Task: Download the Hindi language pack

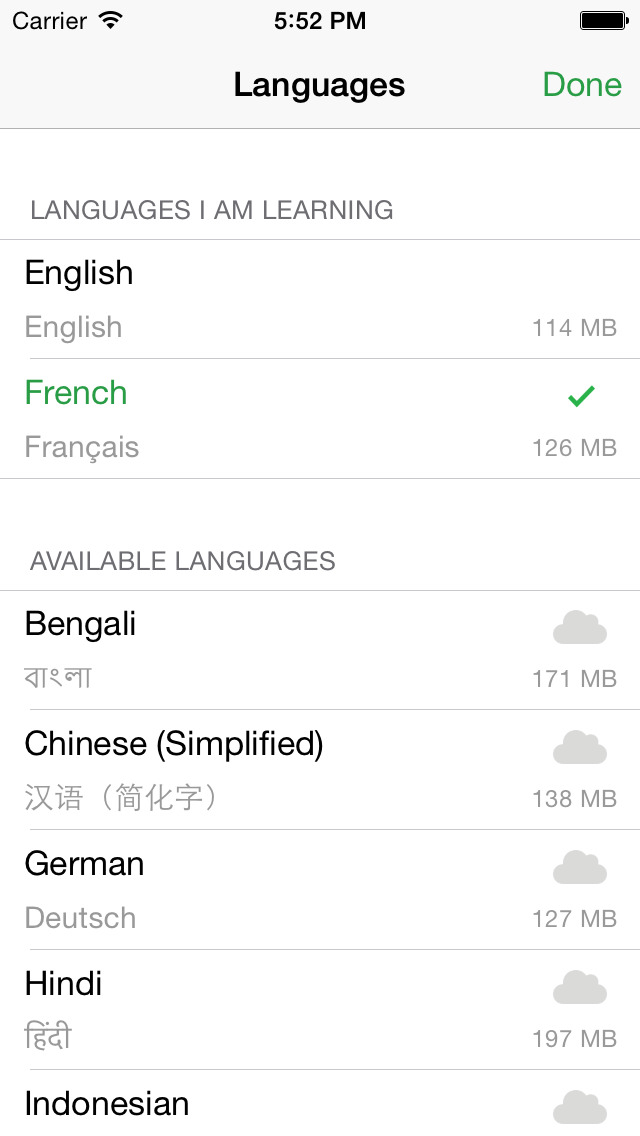Action: [580, 988]
